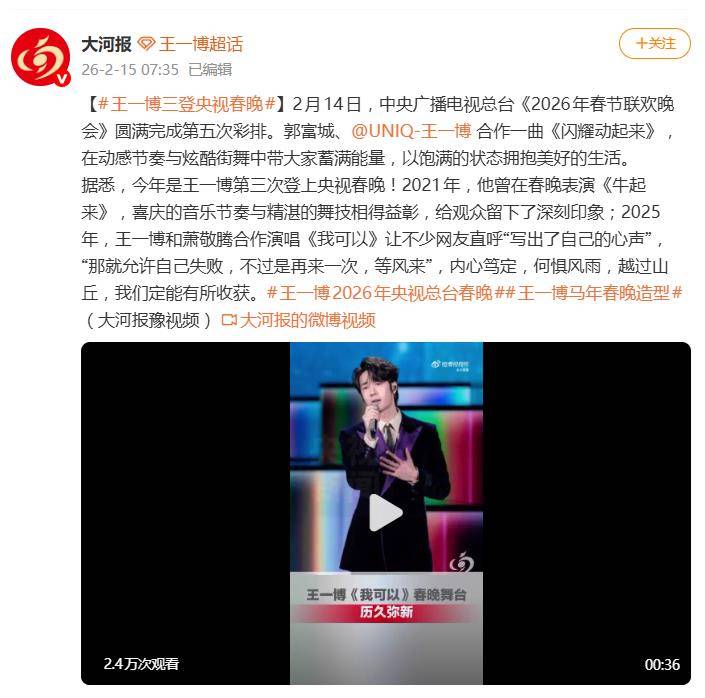Viewport: 705px width, 698px height.
Task: Follow 大河报 with the 关注 button
Action: click(x=654, y=43)
